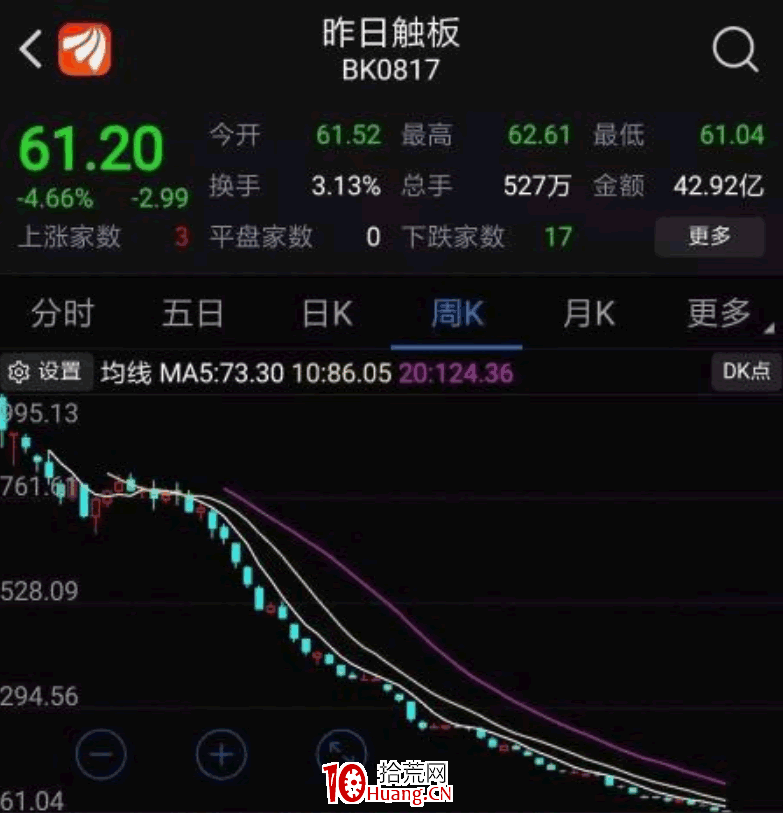Tap the 总手 527万 statistic
This screenshot has width=783, height=813.
tap(536, 187)
